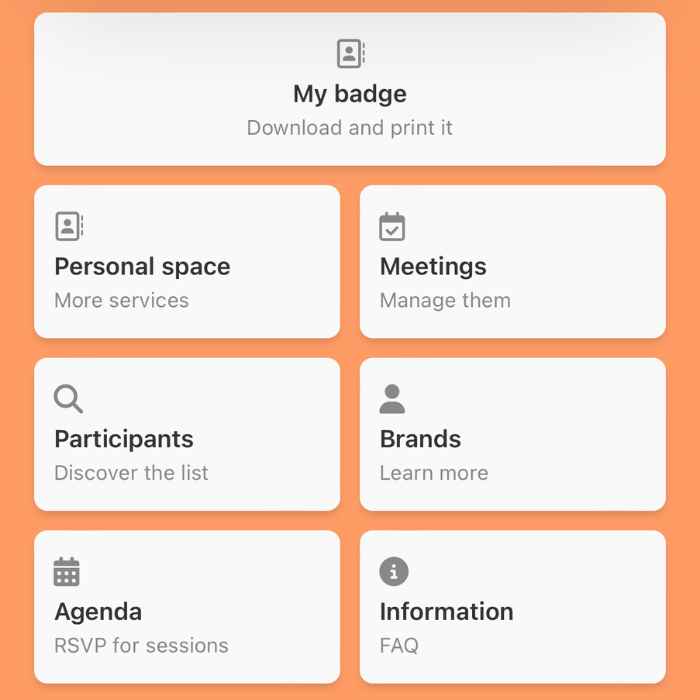Screen dimensions: 700x700
Task: Go to Meetings to manage them
Action: pyautogui.click(x=512, y=262)
